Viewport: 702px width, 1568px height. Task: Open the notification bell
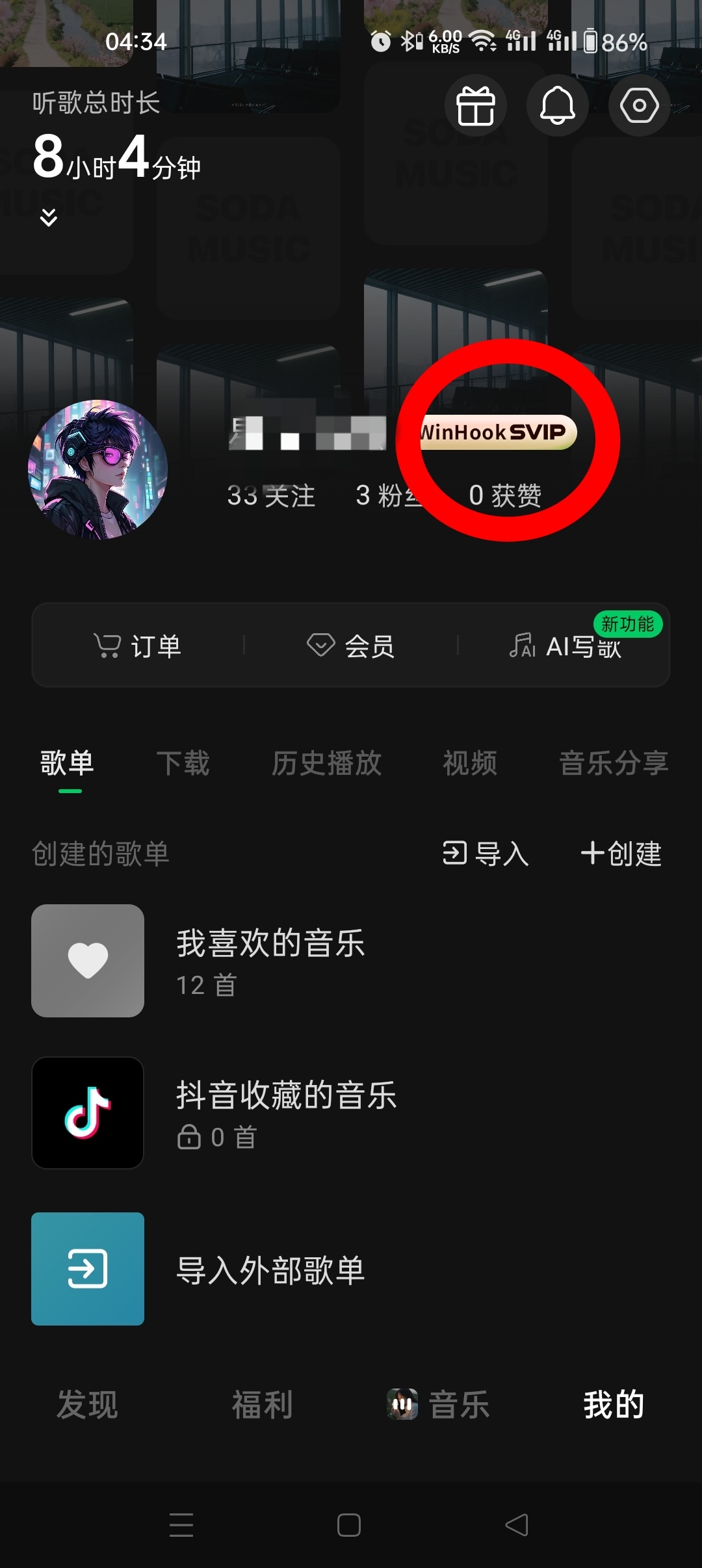(x=558, y=105)
